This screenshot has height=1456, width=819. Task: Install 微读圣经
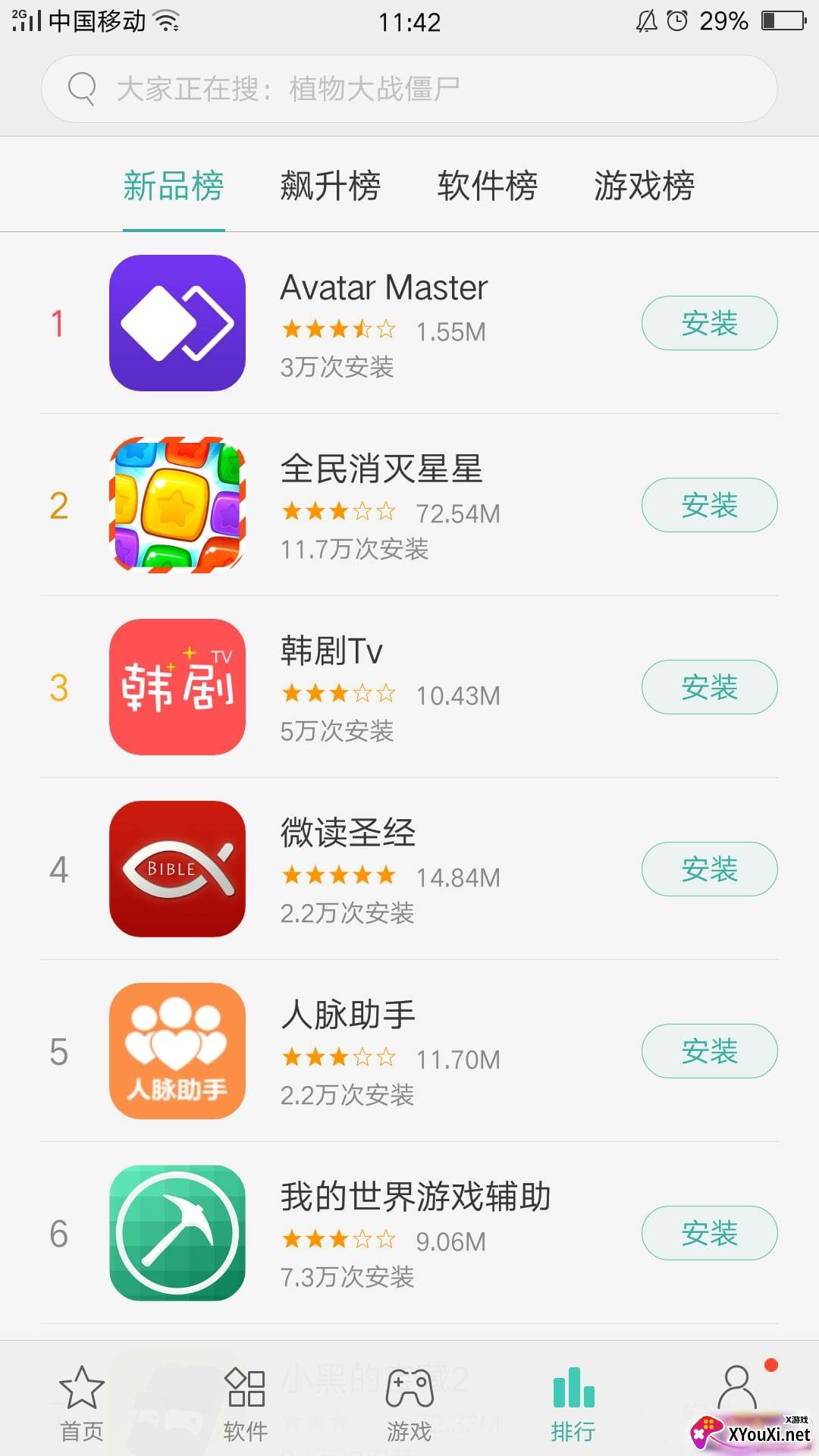click(x=709, y=870)
